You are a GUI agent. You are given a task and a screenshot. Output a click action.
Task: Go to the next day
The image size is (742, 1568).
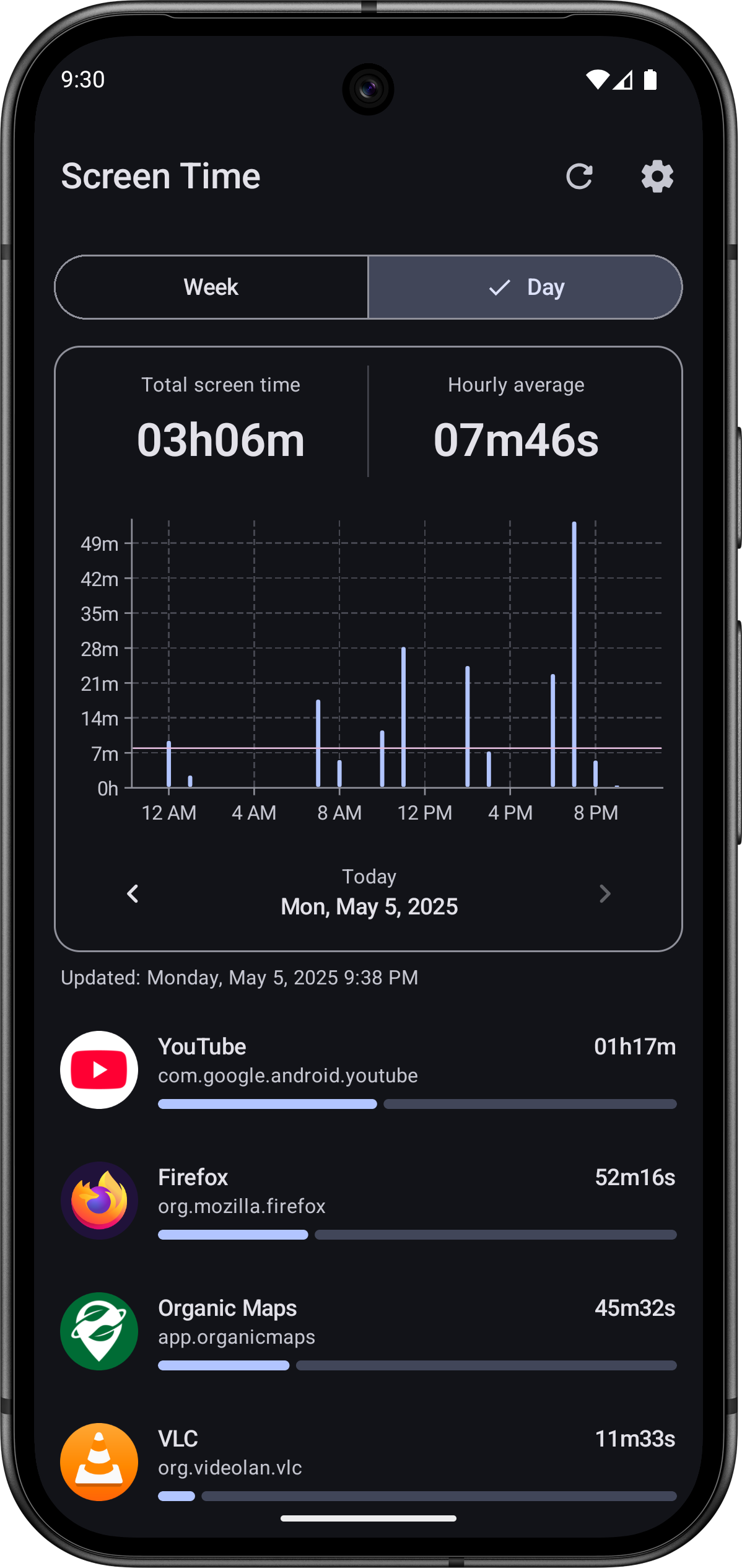point(605,893)
